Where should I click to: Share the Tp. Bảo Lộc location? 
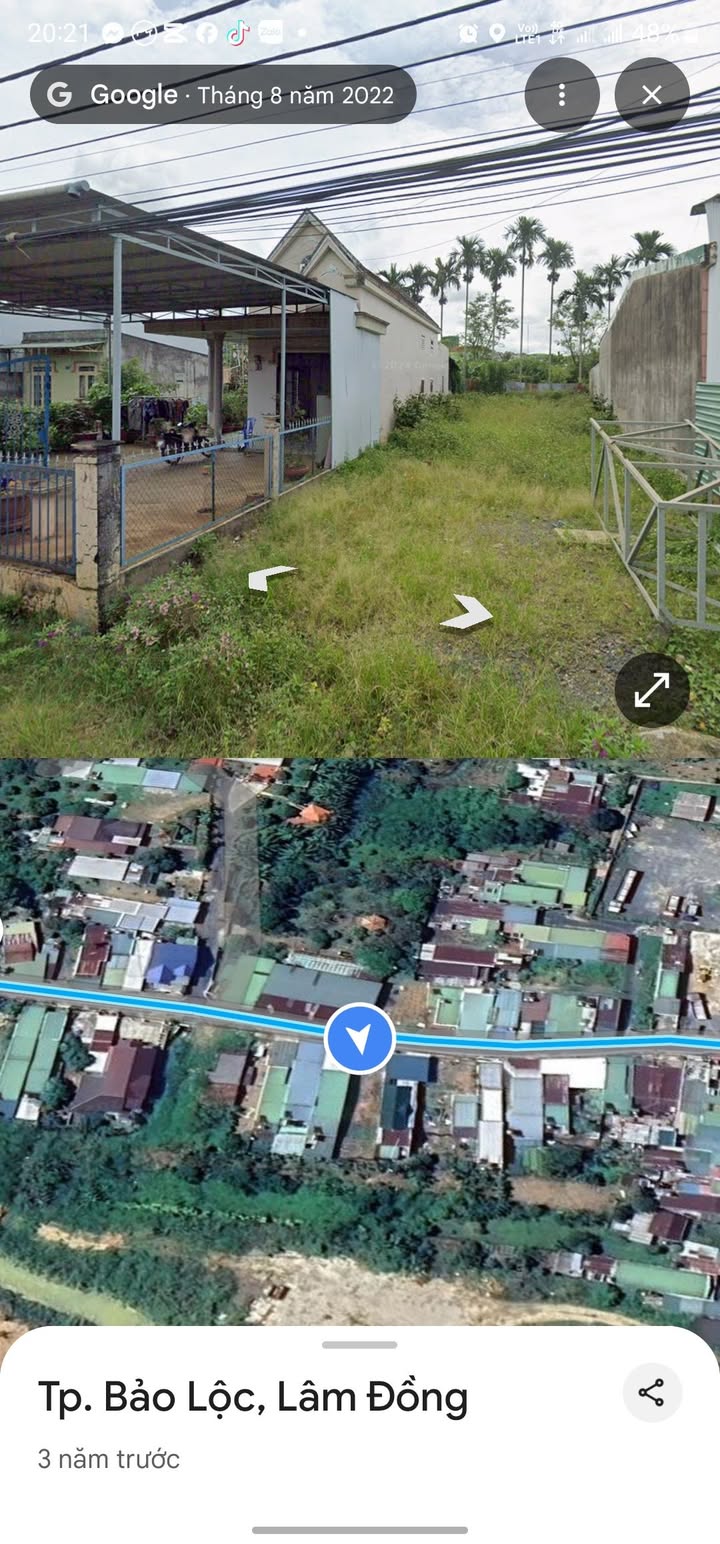pos(652,1392)
